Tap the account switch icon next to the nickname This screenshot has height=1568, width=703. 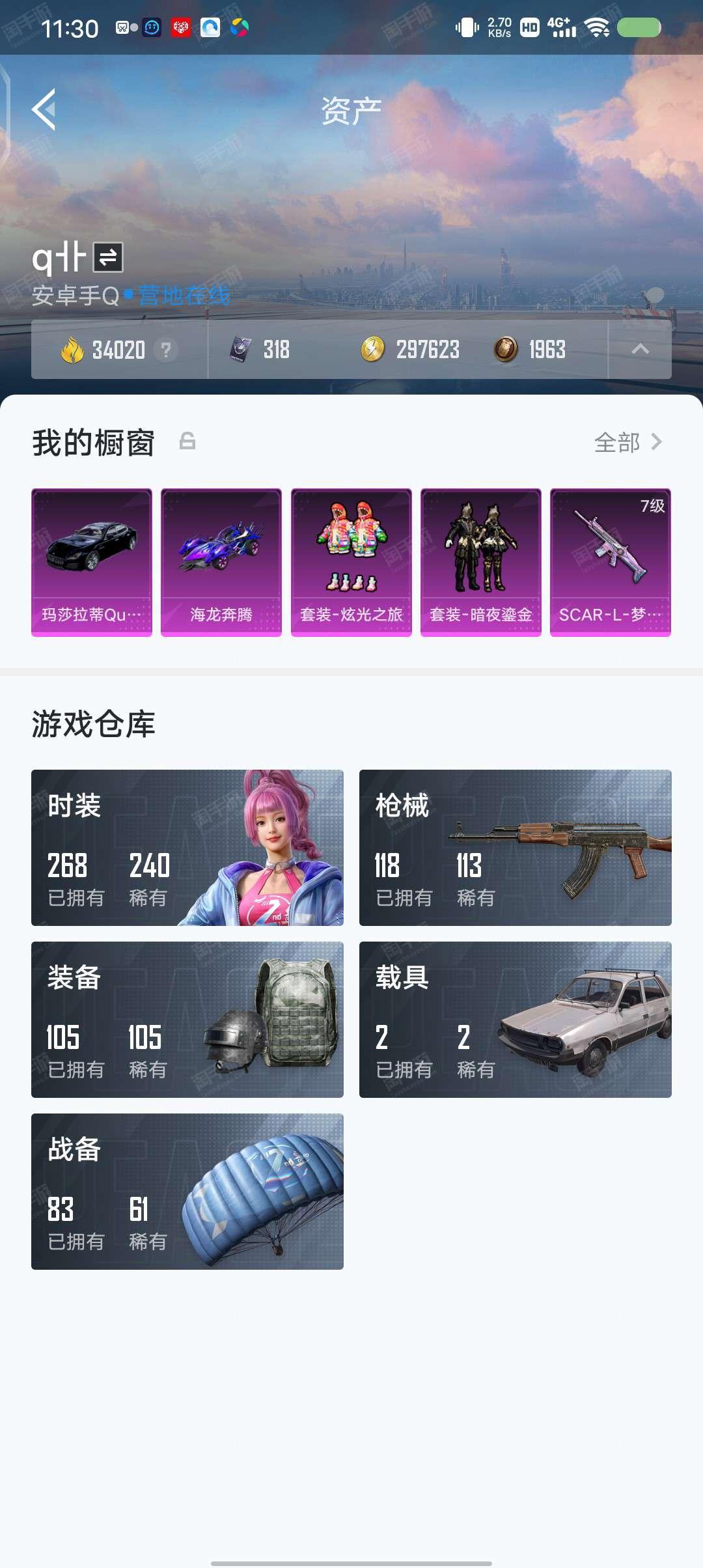(108, 257)
